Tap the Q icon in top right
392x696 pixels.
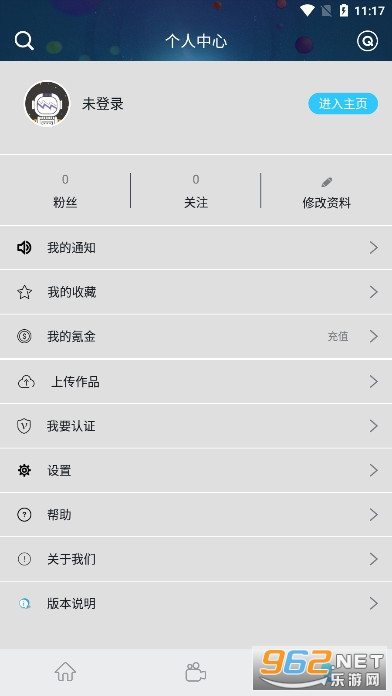pyautogui.click(x=367, y=41)
